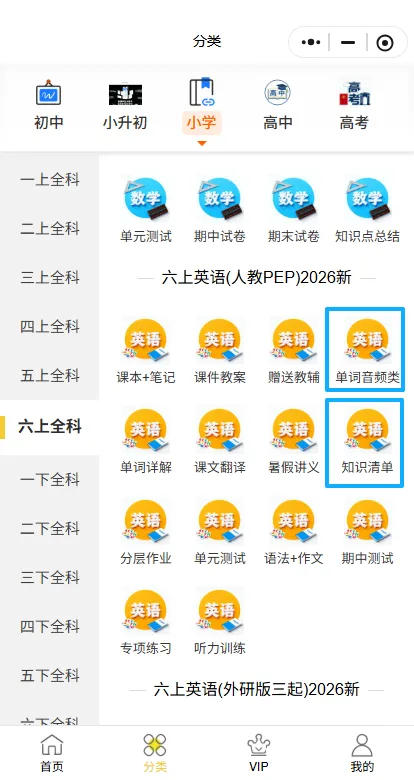
Task: Open English 课文翻译
Action: click(x=219, y=442)
